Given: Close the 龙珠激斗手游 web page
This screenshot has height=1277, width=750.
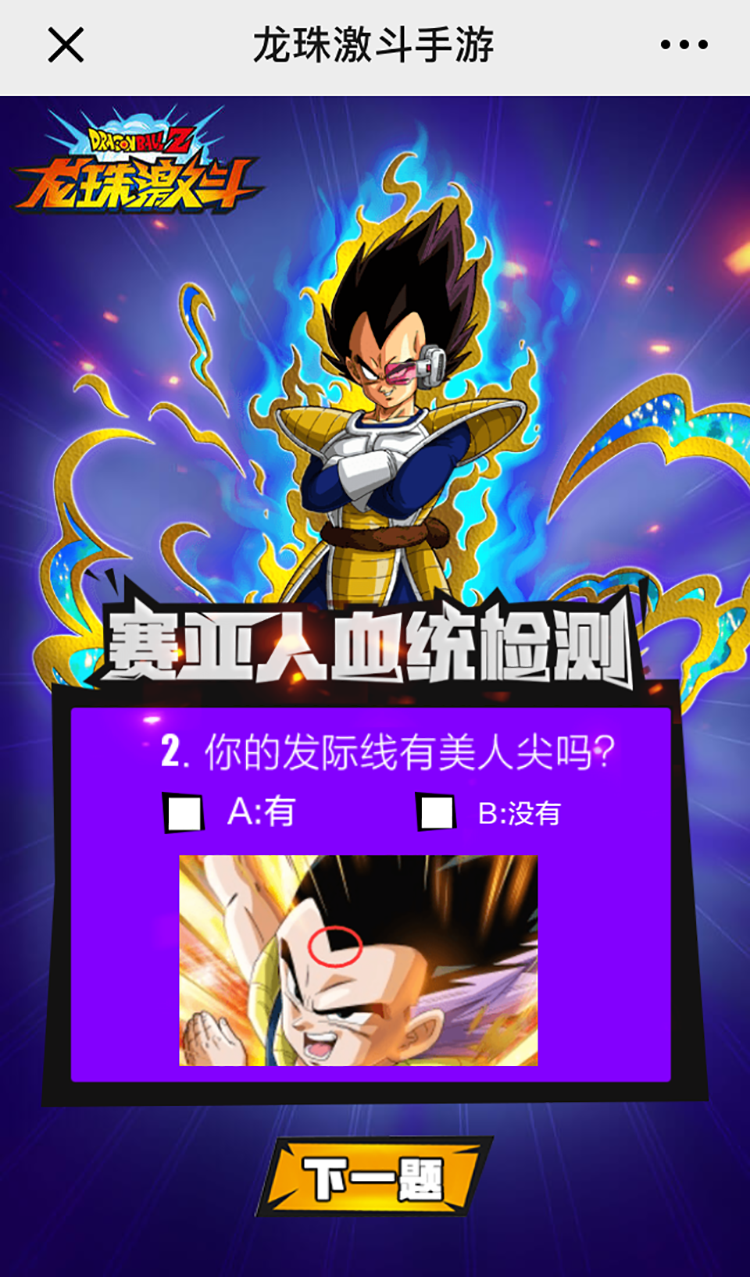Looking at the screenshot, I should point(66,45).
